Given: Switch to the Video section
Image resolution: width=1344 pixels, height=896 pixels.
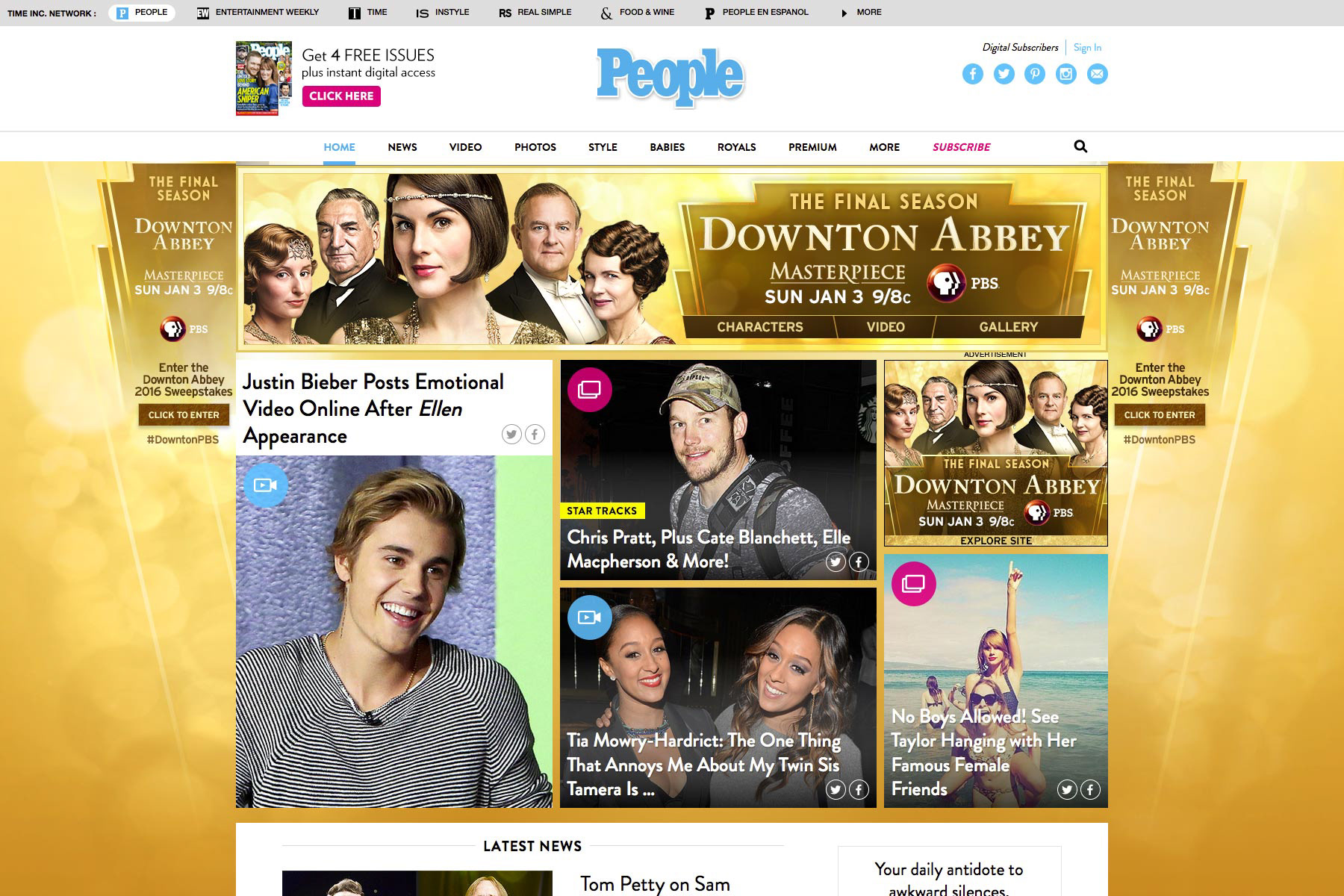Looking at the screenshot, I should click(465, 147).
